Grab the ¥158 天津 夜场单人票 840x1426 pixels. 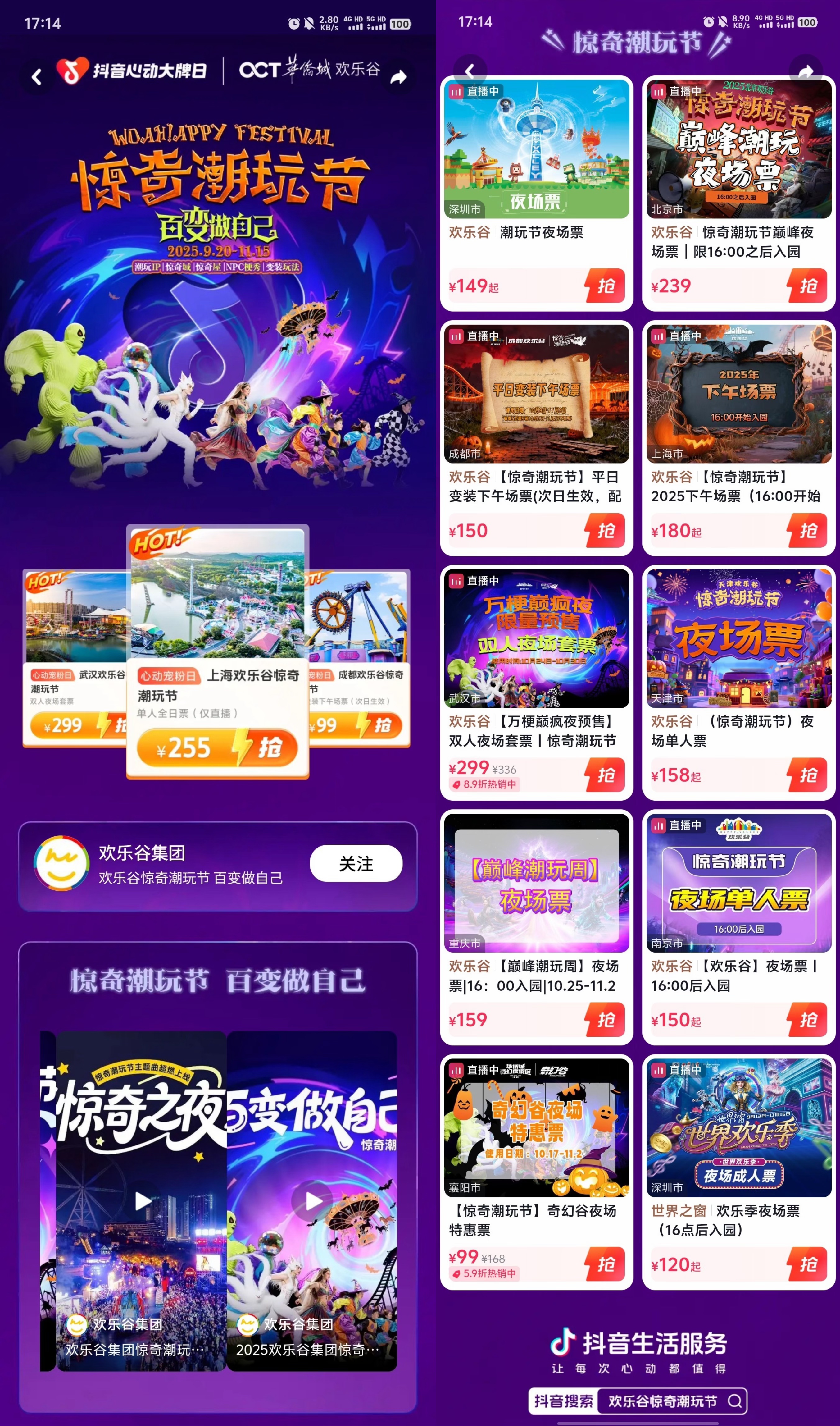click(808, 775)
